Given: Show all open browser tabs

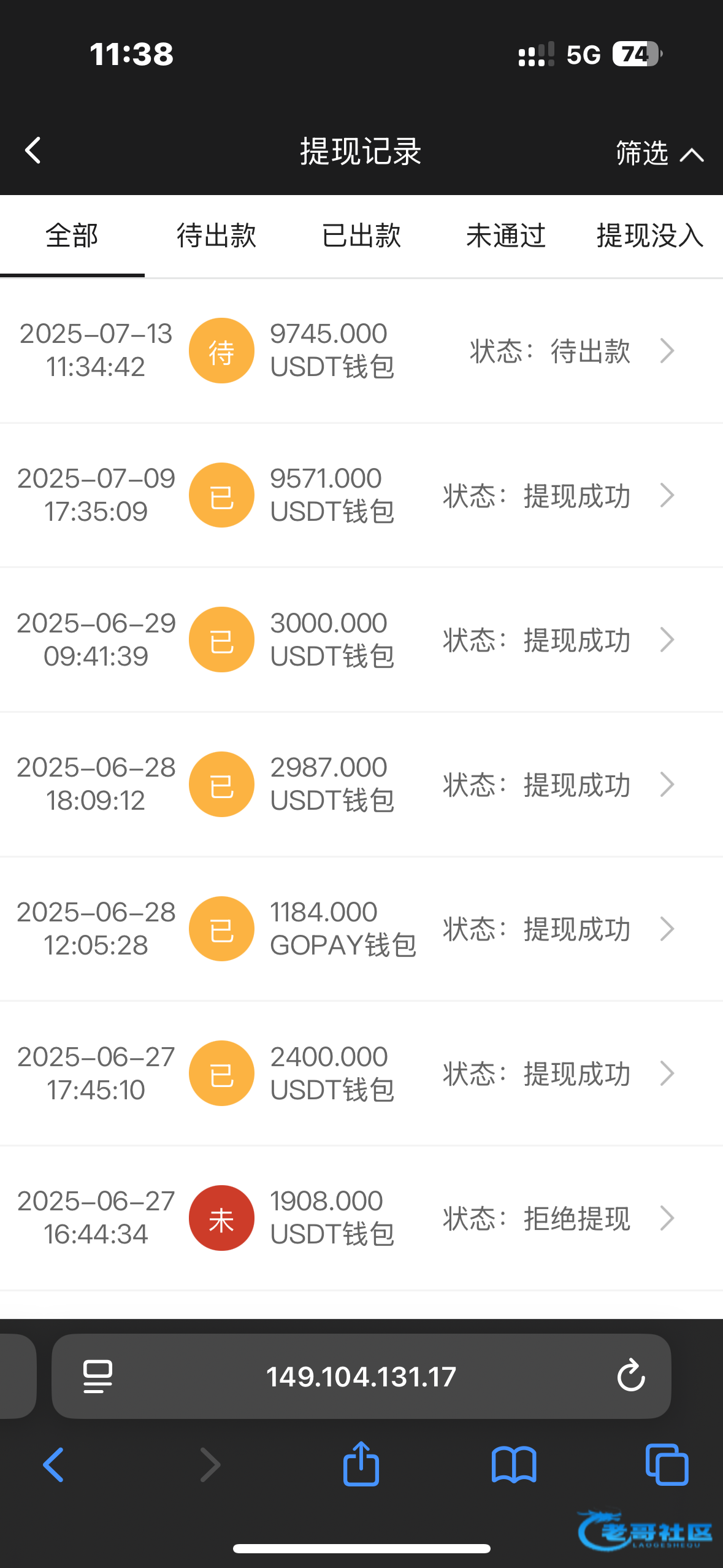Looking at the screenshot, I should click(667, 1465).
